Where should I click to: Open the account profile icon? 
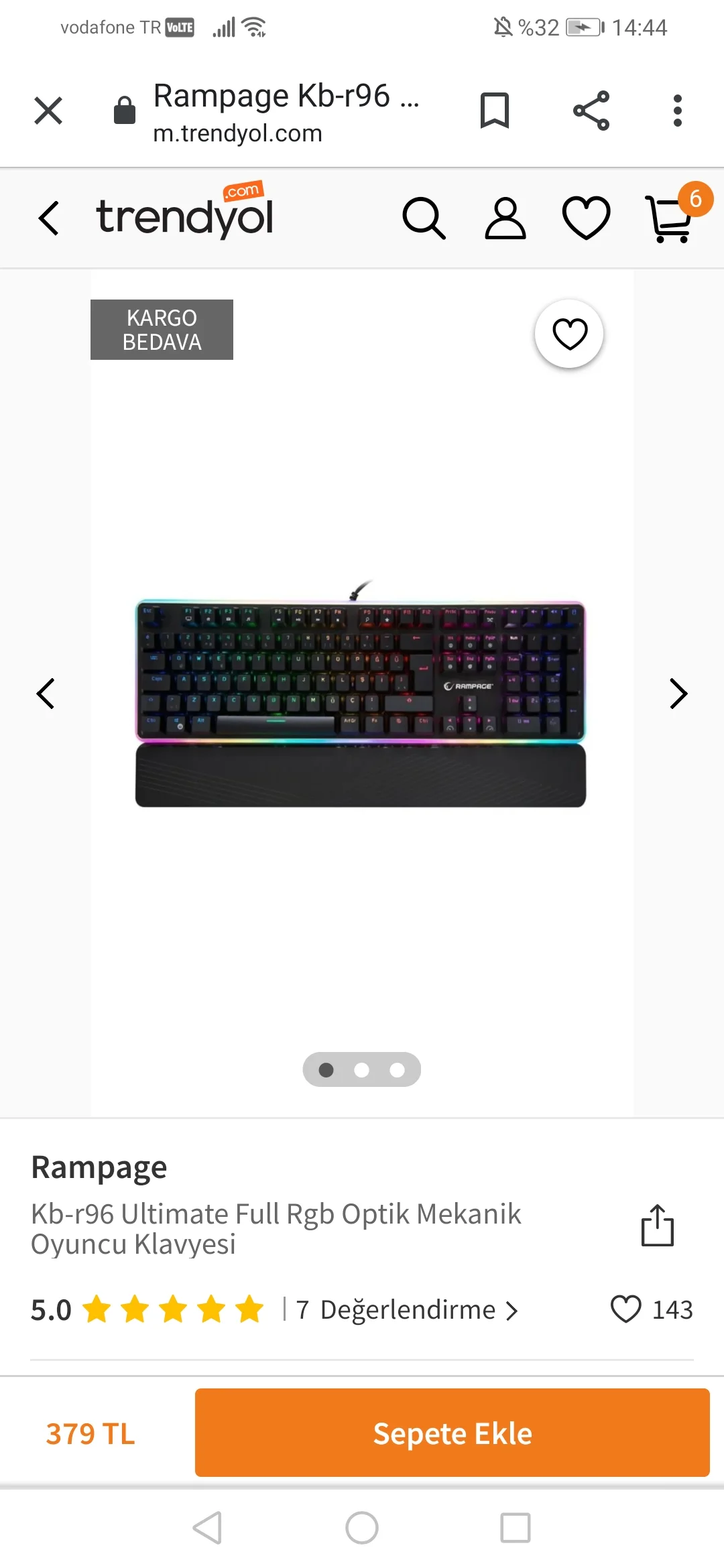(x=505, y=218)
